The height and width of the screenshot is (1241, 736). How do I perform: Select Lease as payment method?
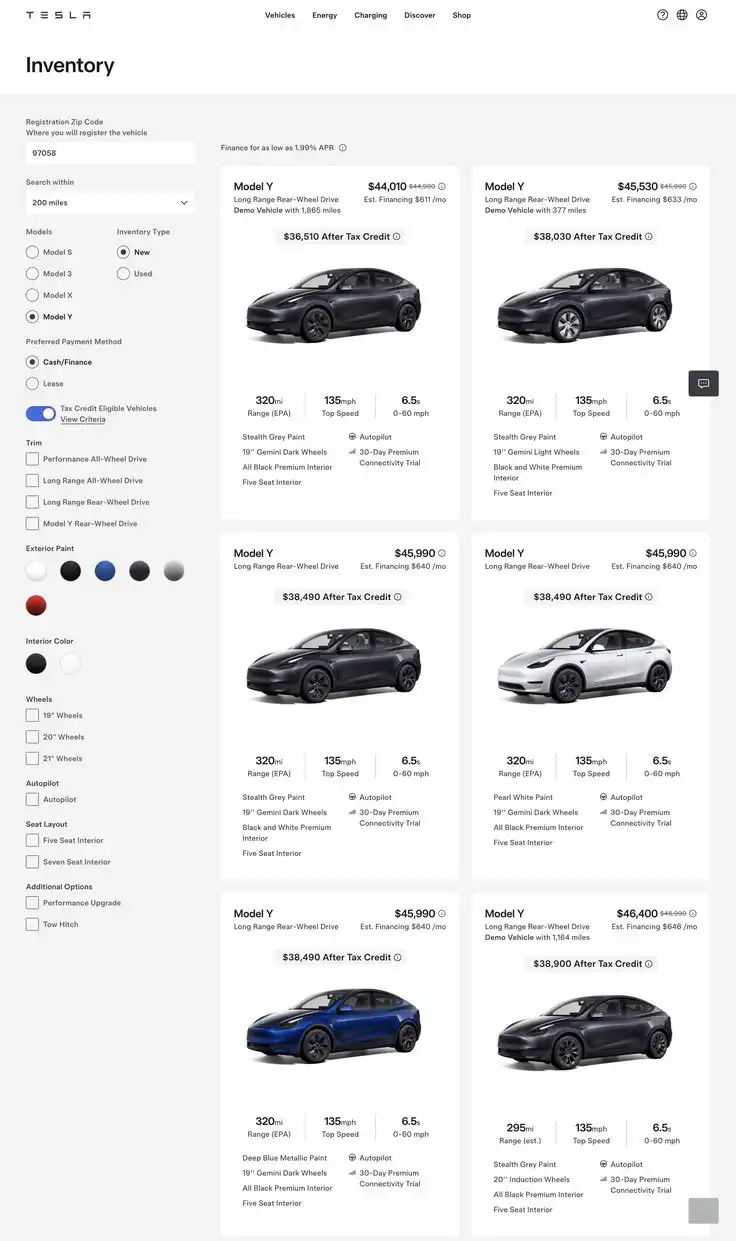pos(33,384)
